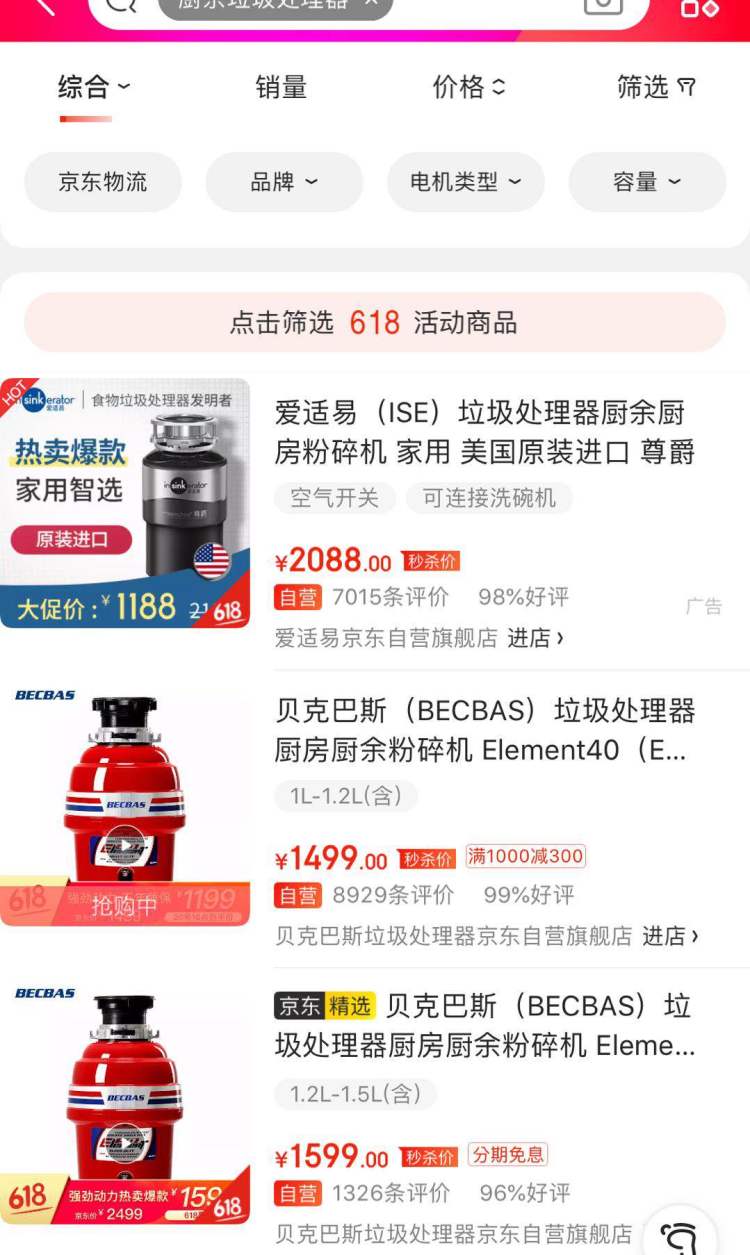Viewport: 750px width, 1255px height.
Task: Open the 筛选 filter panel
Action: (655, 88)
